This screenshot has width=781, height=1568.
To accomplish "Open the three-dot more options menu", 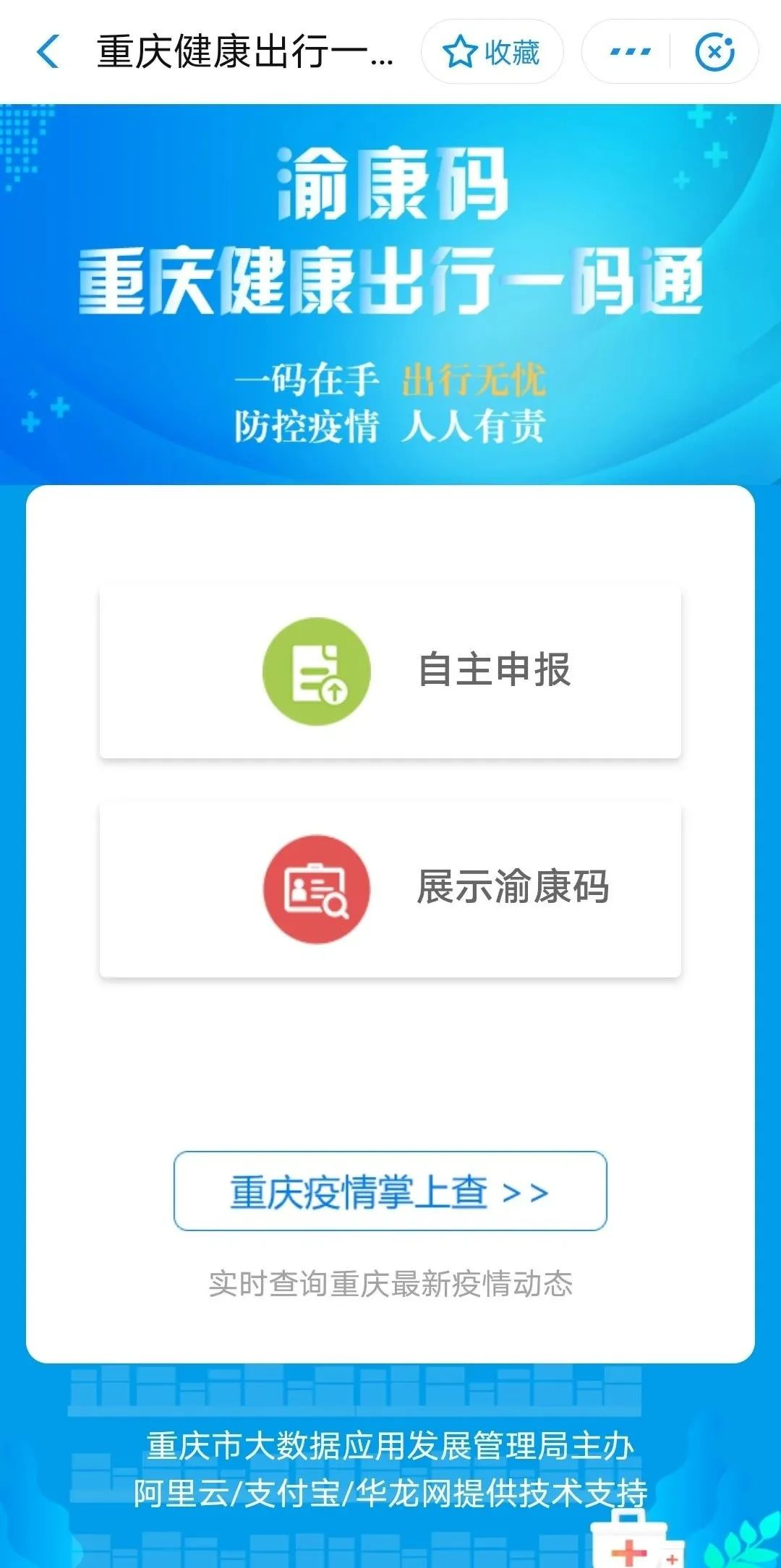I will coord(630,52).
